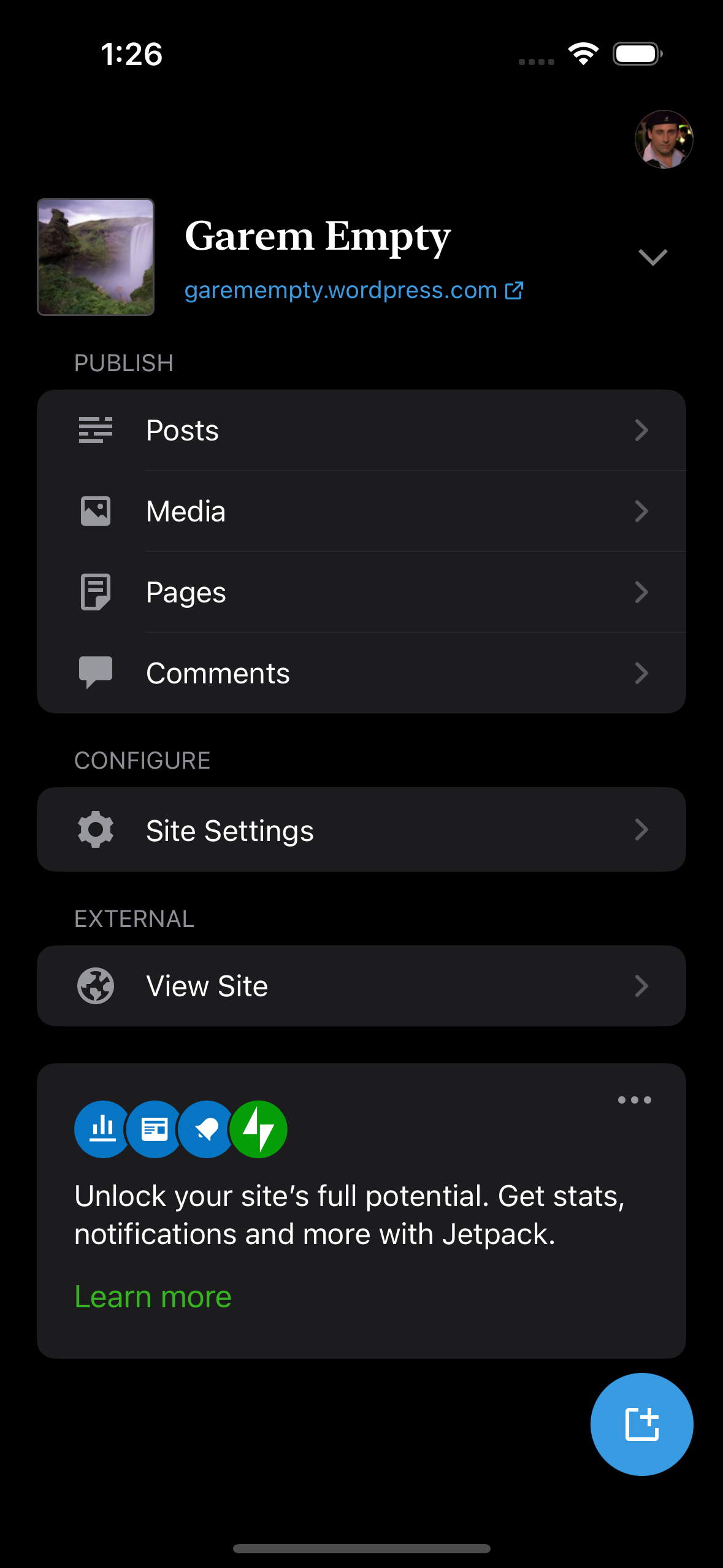Tap Learn more about Jetpack
The width and height of the screenshot is (723, 1568).
tap(153, 1296)
